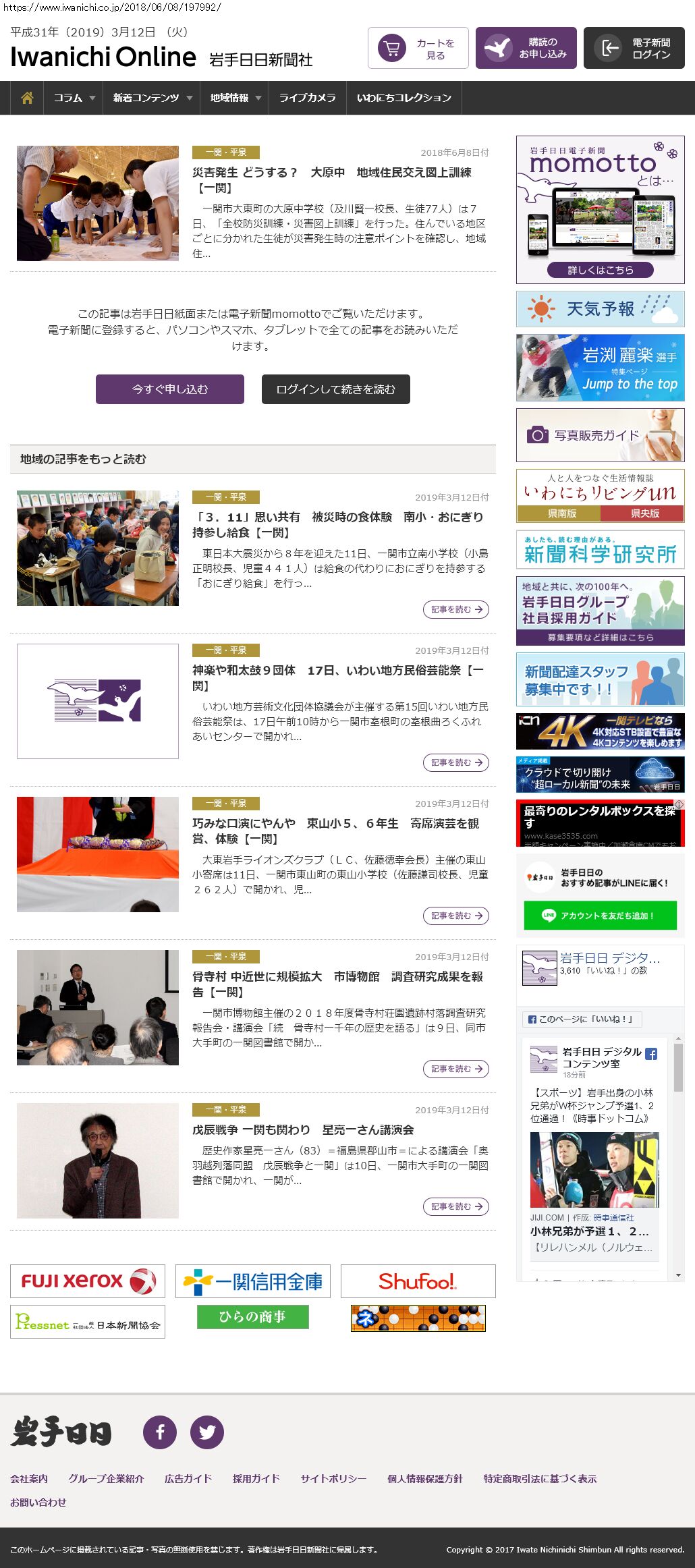695x1568 pixels.
Task: Like this page on Facebook
Action: 582,1019
